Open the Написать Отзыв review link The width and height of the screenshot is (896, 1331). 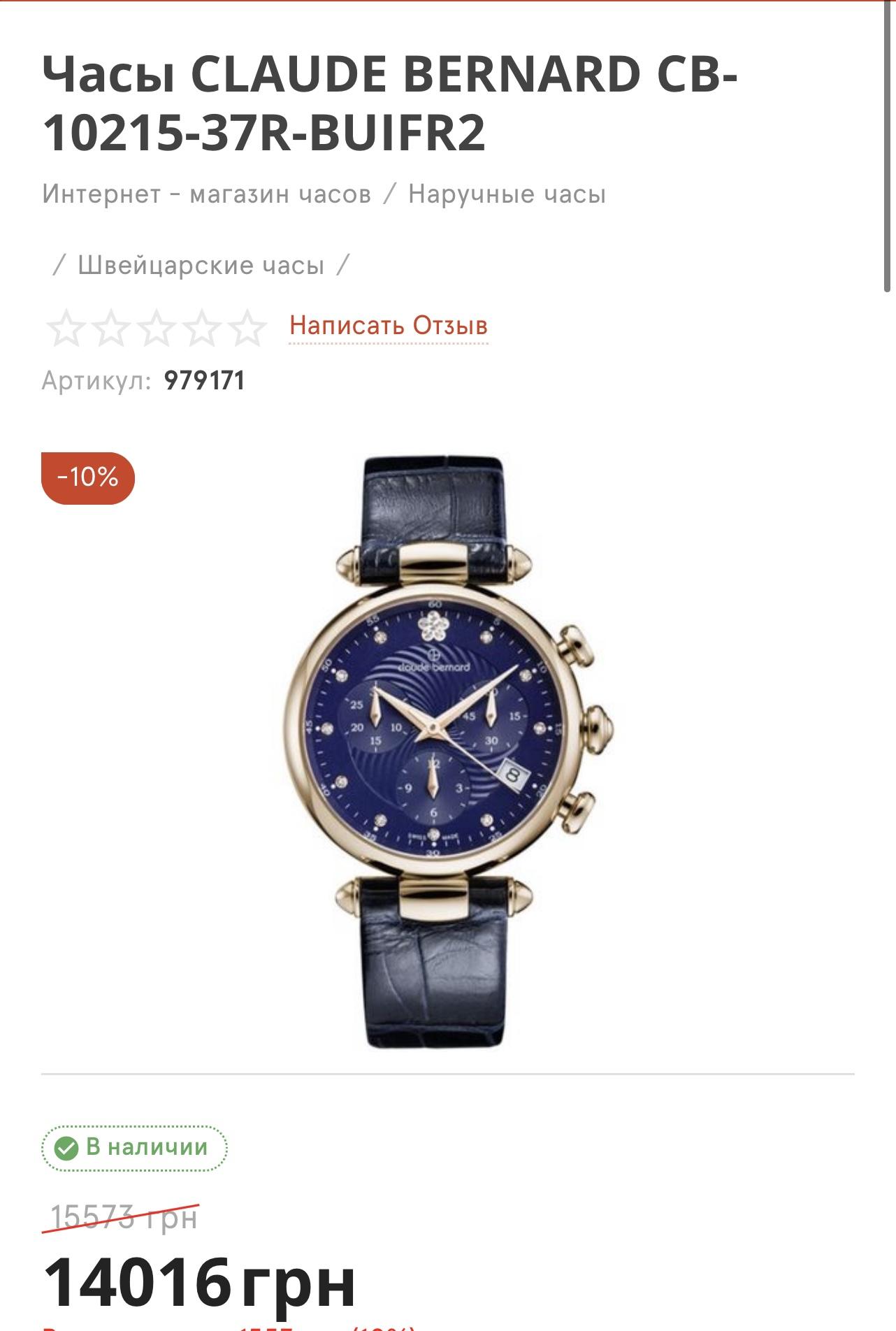[389, 326]
